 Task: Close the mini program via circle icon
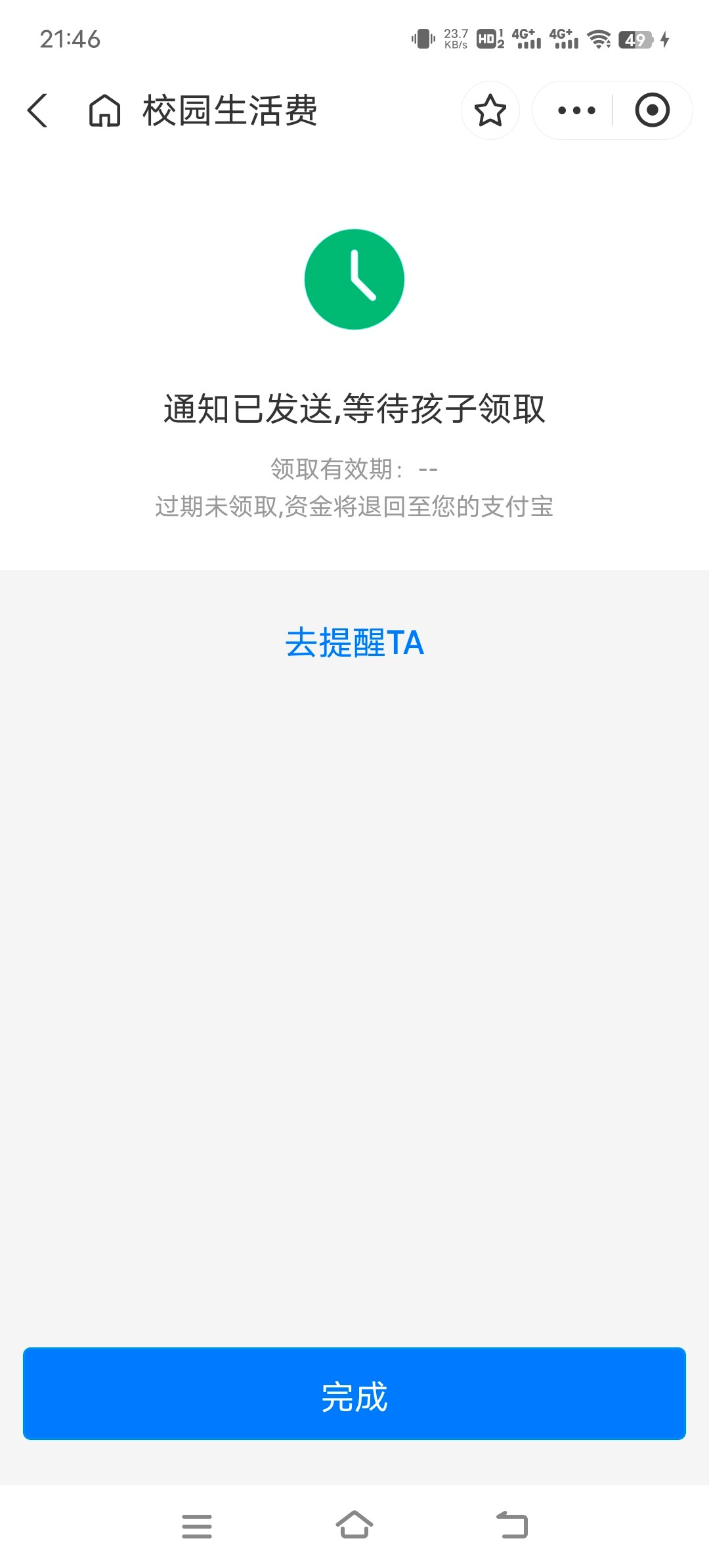pos(652,110)
